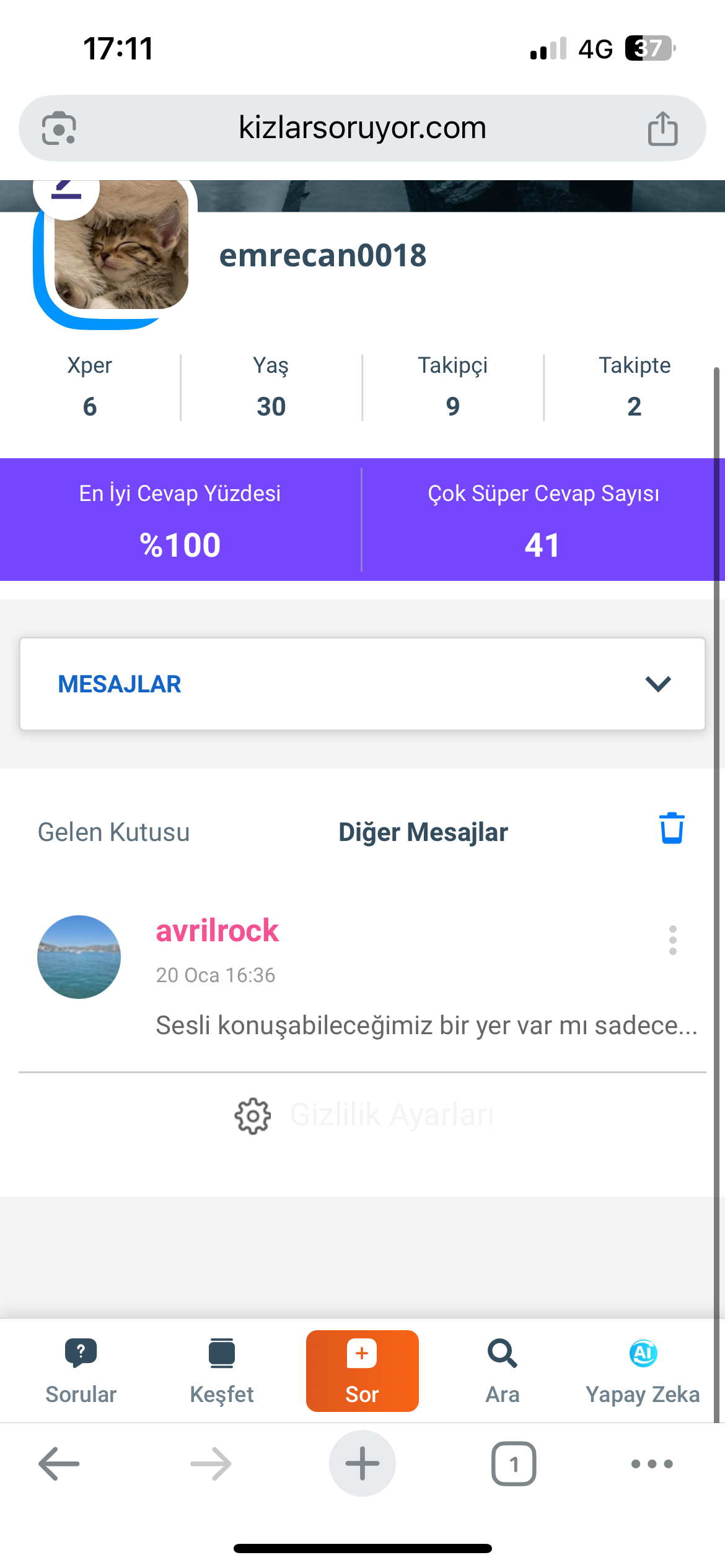The height and width of the screenshot is (1568, 725).
Task: Open the Yapay Zeka tab
Action: [x=643, y=1371]
